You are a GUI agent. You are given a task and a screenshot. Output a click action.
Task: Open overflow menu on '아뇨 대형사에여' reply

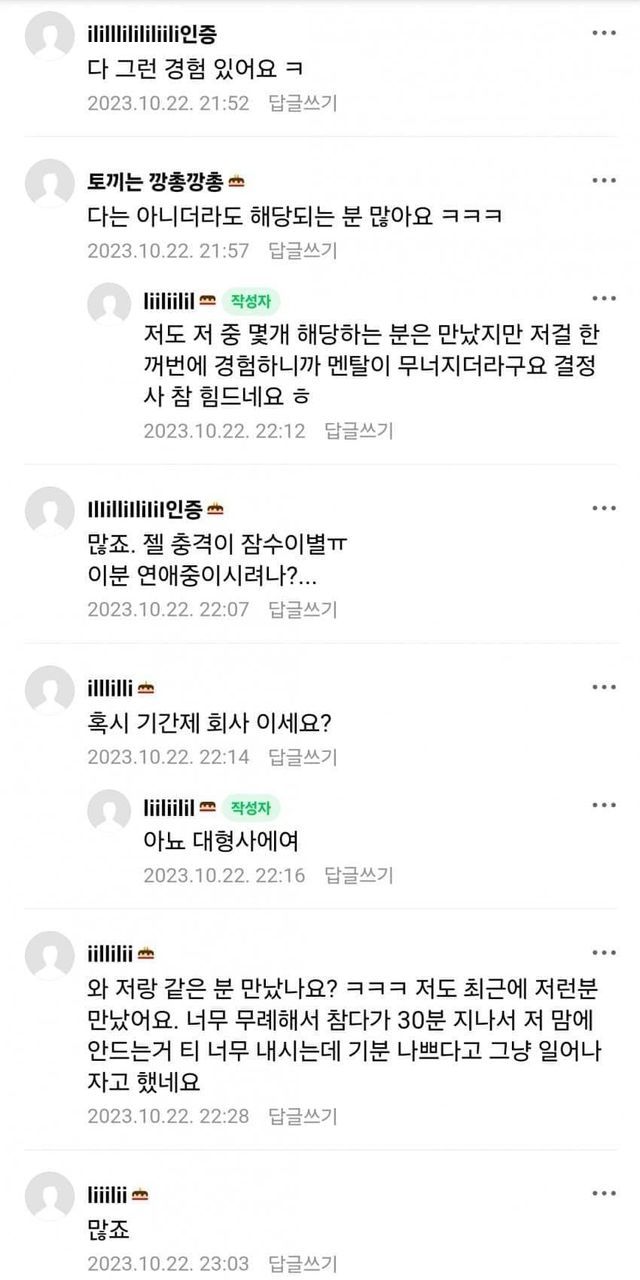pyautogui.click(x=603, y=805)
